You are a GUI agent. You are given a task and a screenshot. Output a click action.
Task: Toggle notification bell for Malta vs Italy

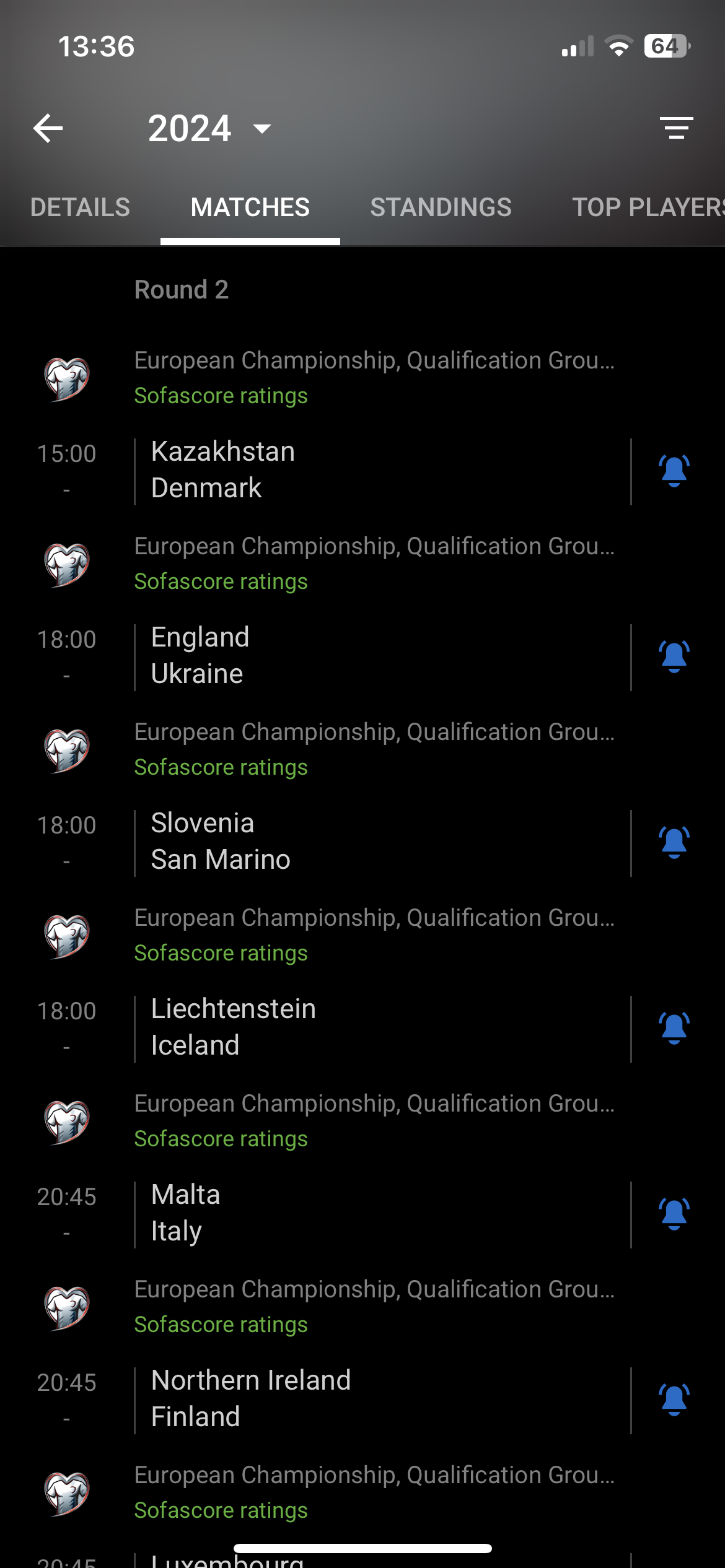click(x=674, y=1214)
